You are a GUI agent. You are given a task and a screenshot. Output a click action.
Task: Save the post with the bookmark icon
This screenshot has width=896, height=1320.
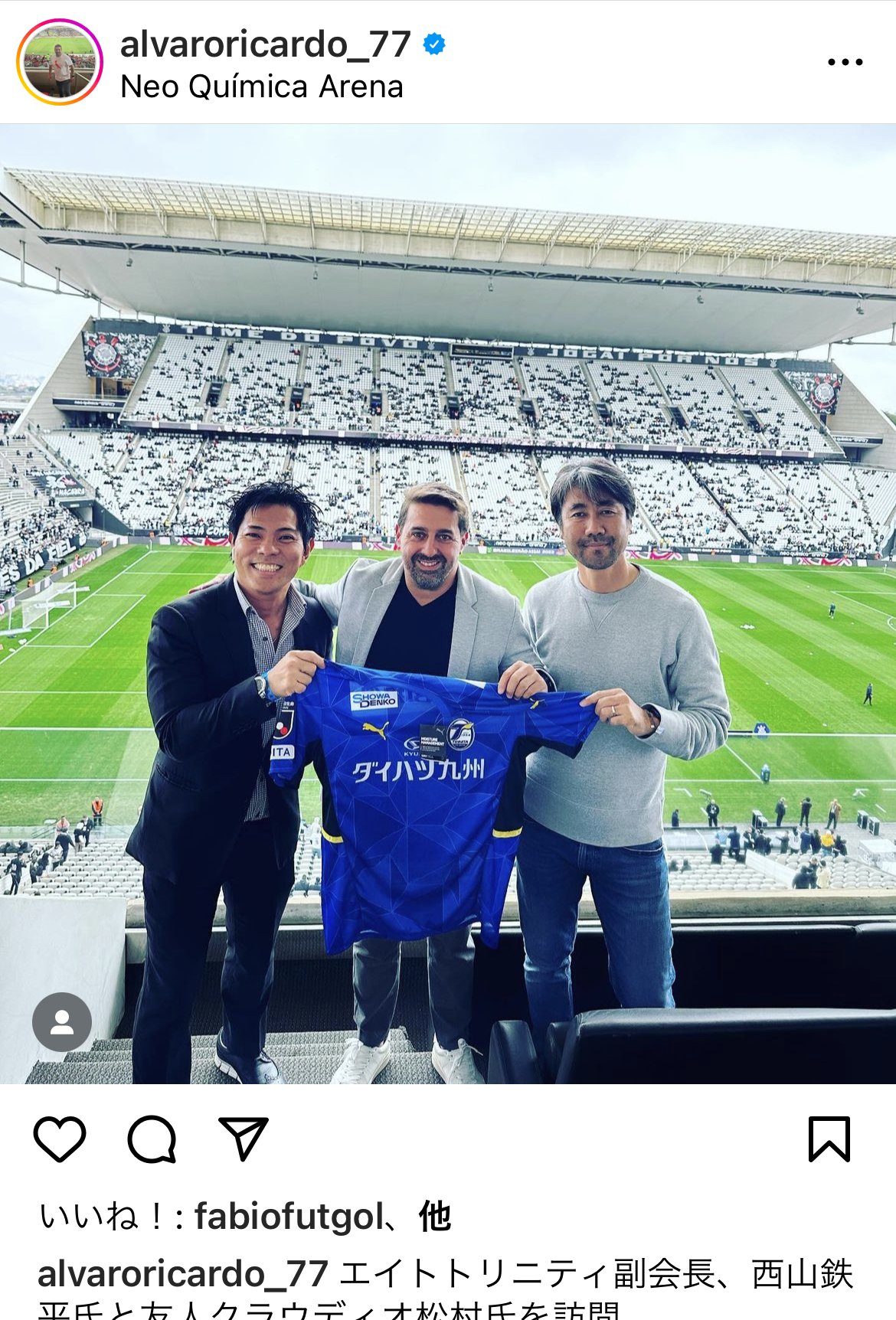tap(829, 1139)
